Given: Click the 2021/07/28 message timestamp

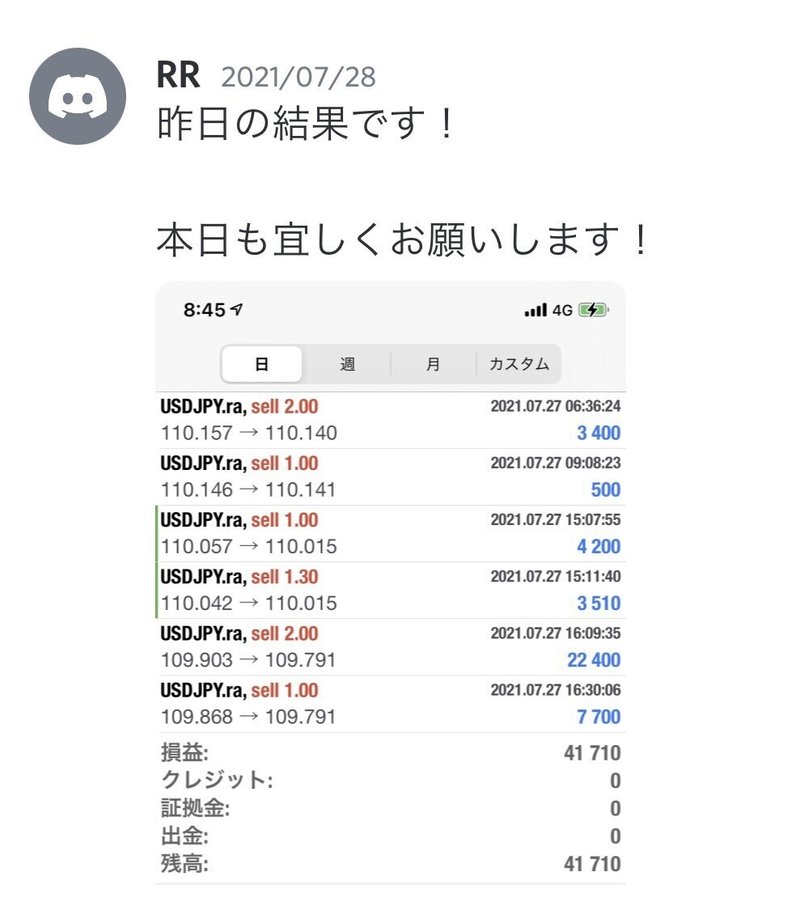Looking at the screenshot, I should pyautogui.click(x=300, y=74).
